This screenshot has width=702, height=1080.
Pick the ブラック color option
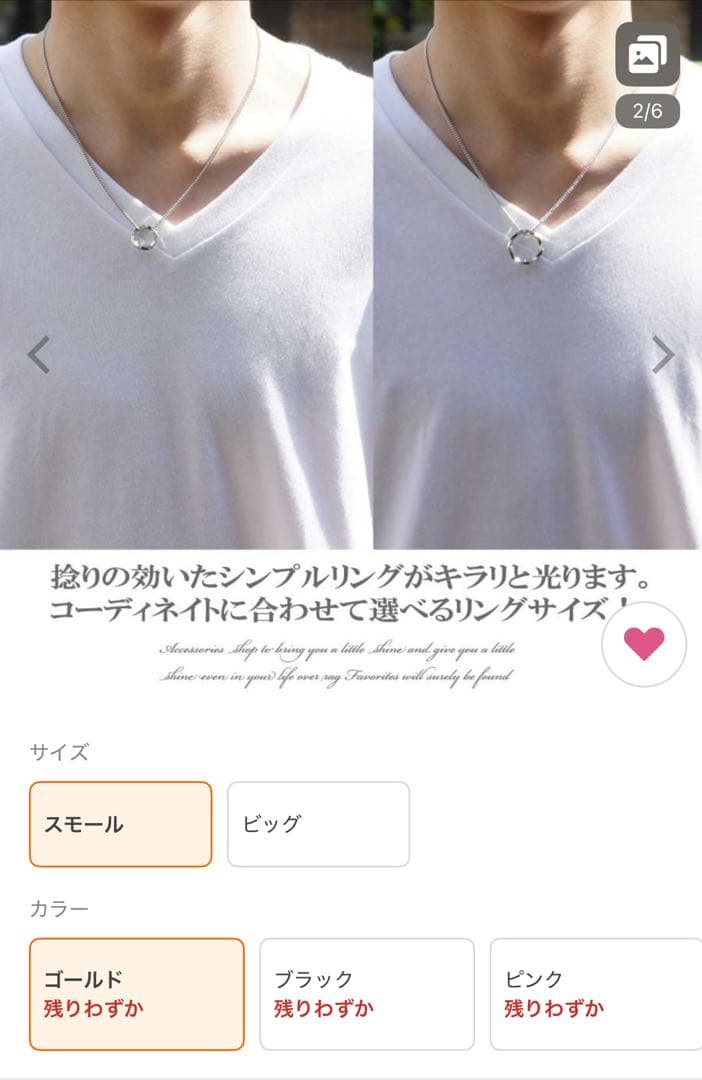[366, 993]
